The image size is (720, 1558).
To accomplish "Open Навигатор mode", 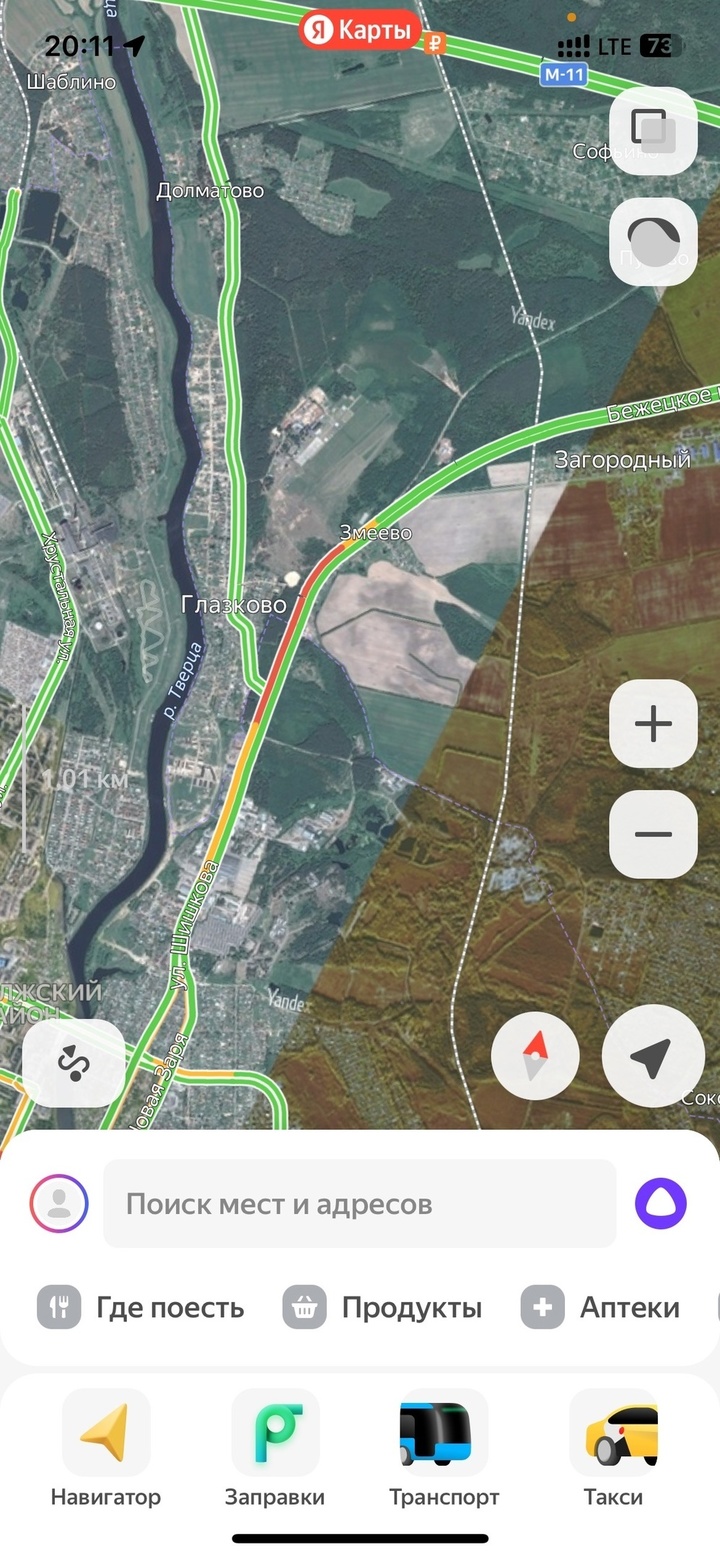I will (105, 1447).
